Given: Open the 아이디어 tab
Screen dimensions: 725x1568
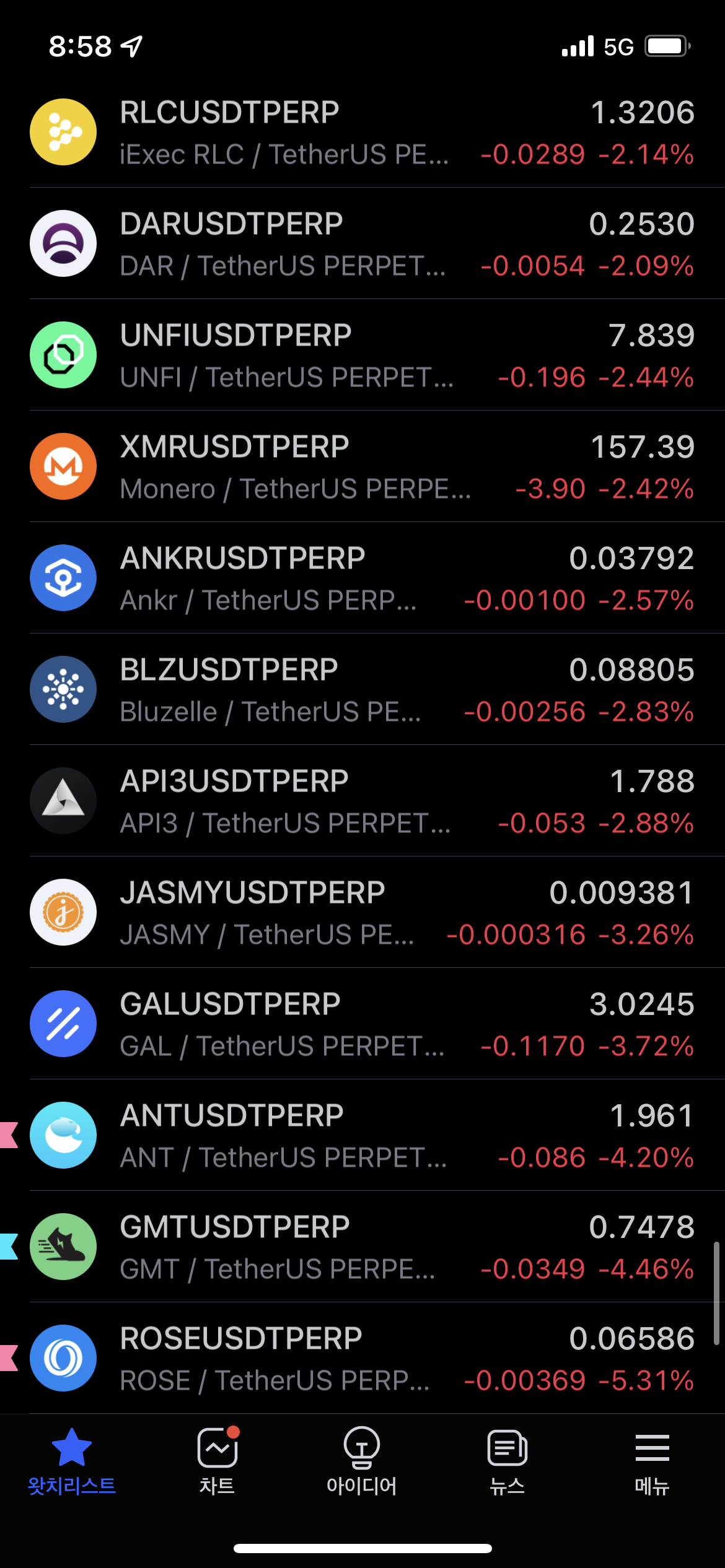Looking at the screenshot, I should point(362,1461).
